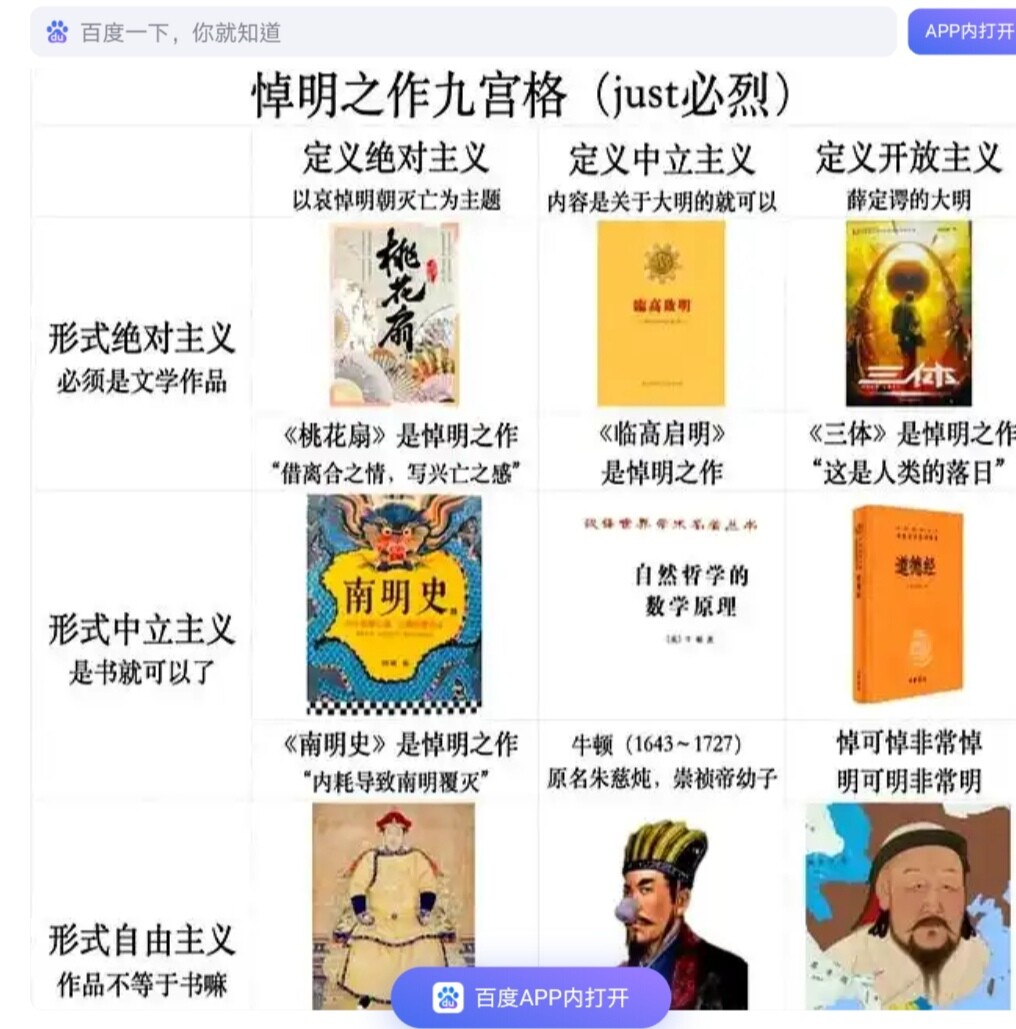Open in Baidu app via floating button
This screenshot has width=1016, height=1029.
[x=530, y=997]
